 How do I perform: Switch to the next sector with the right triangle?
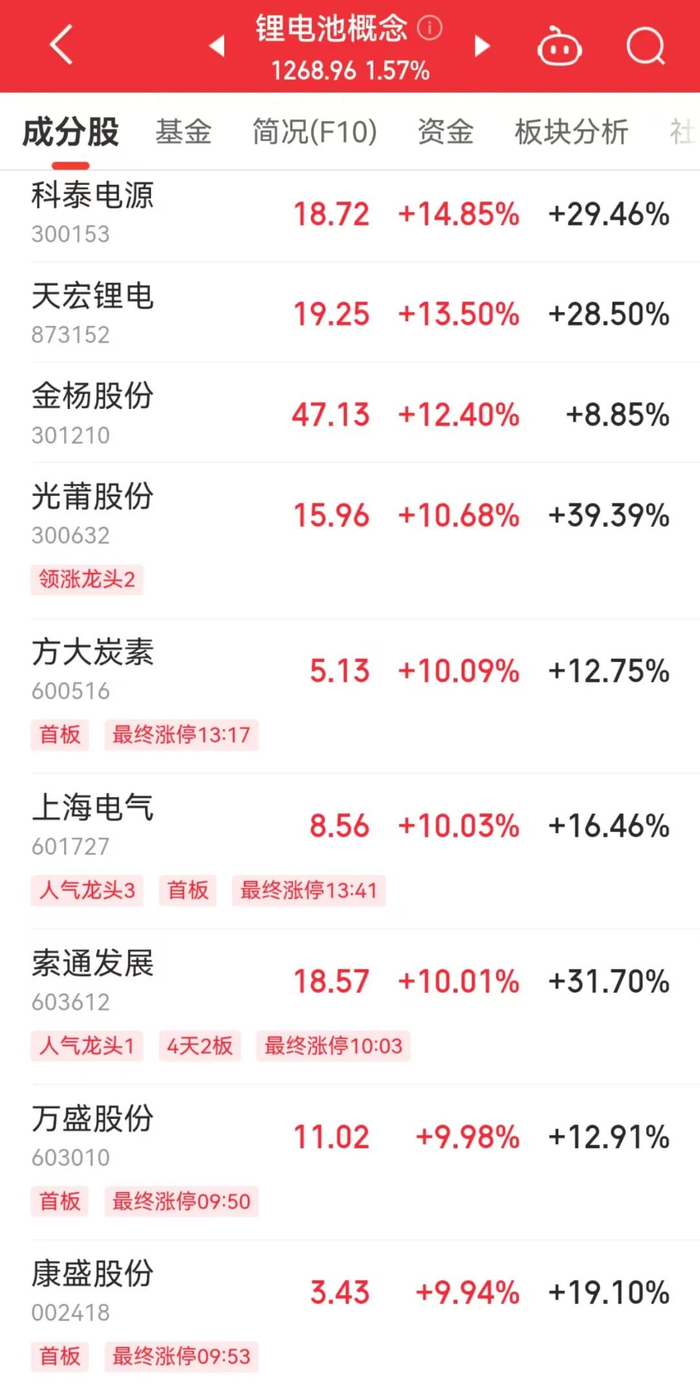pos(483,46)
